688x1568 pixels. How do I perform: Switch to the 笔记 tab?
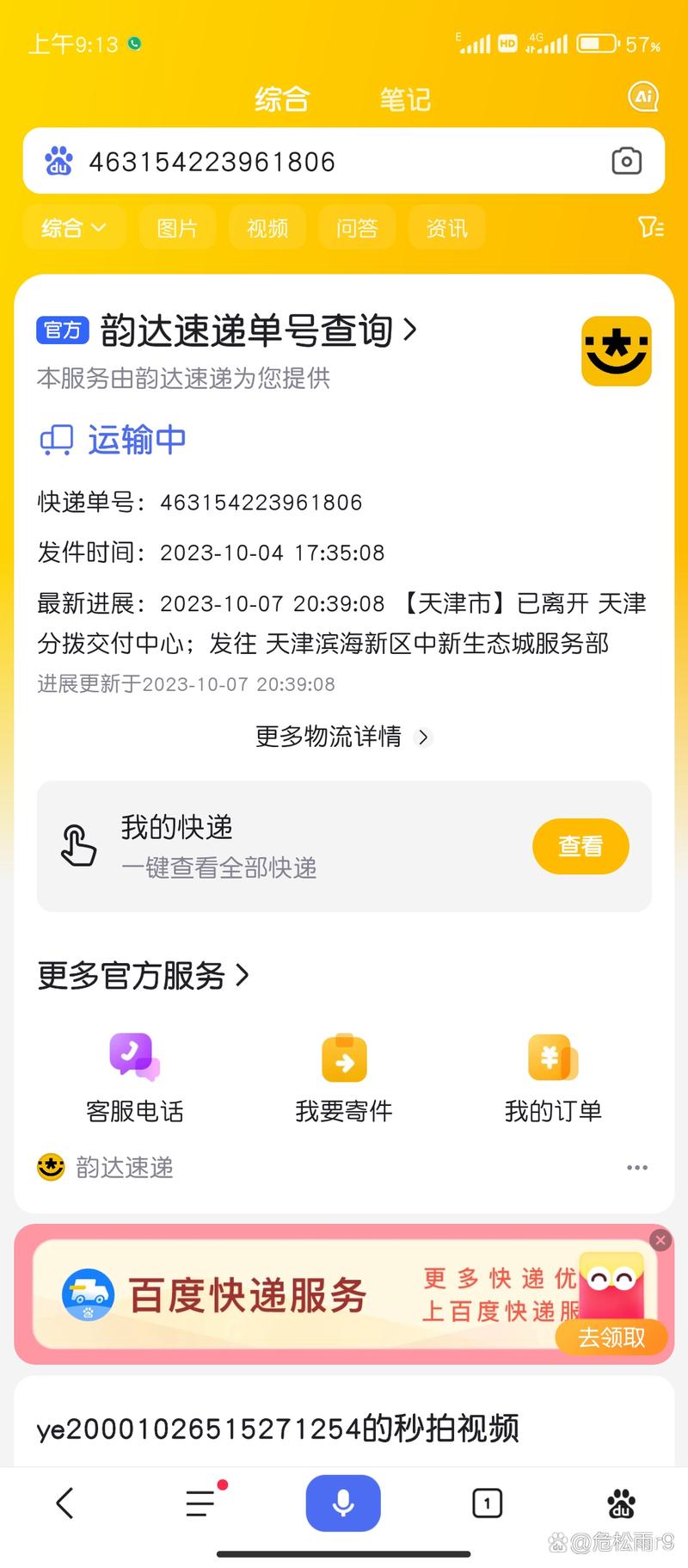[x=404, y=99]
